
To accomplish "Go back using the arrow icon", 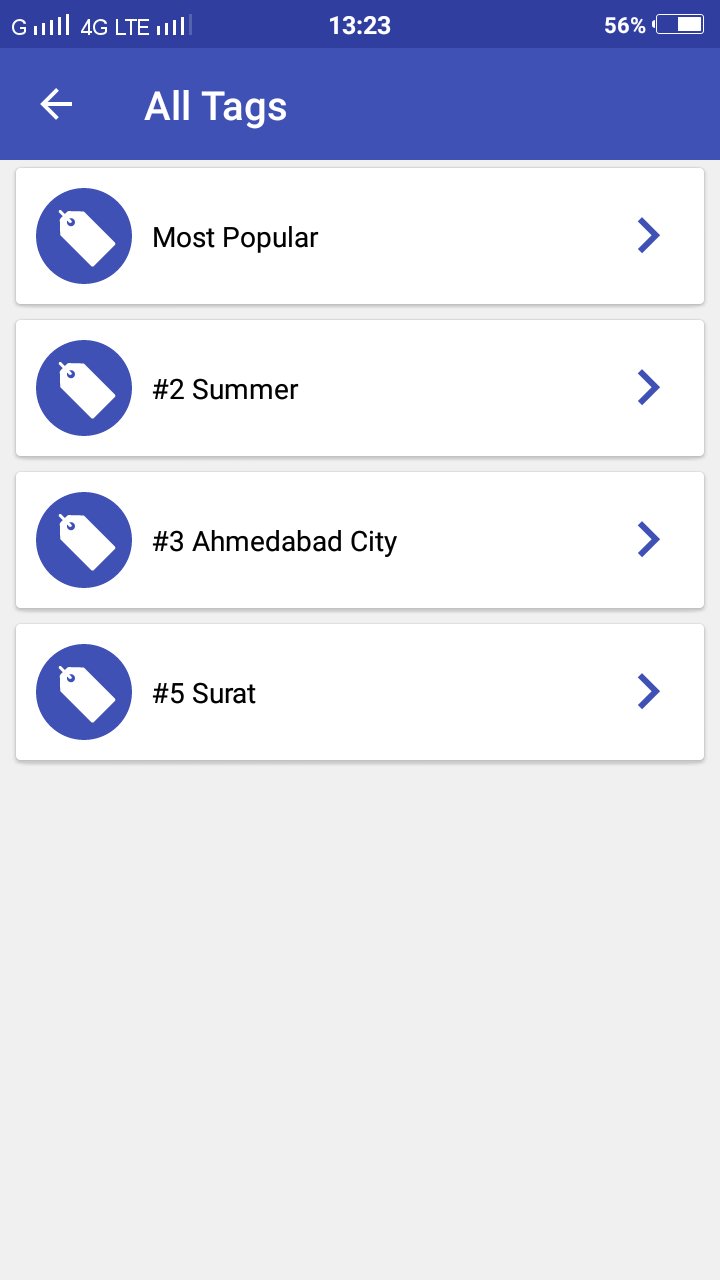I will 56,104.
